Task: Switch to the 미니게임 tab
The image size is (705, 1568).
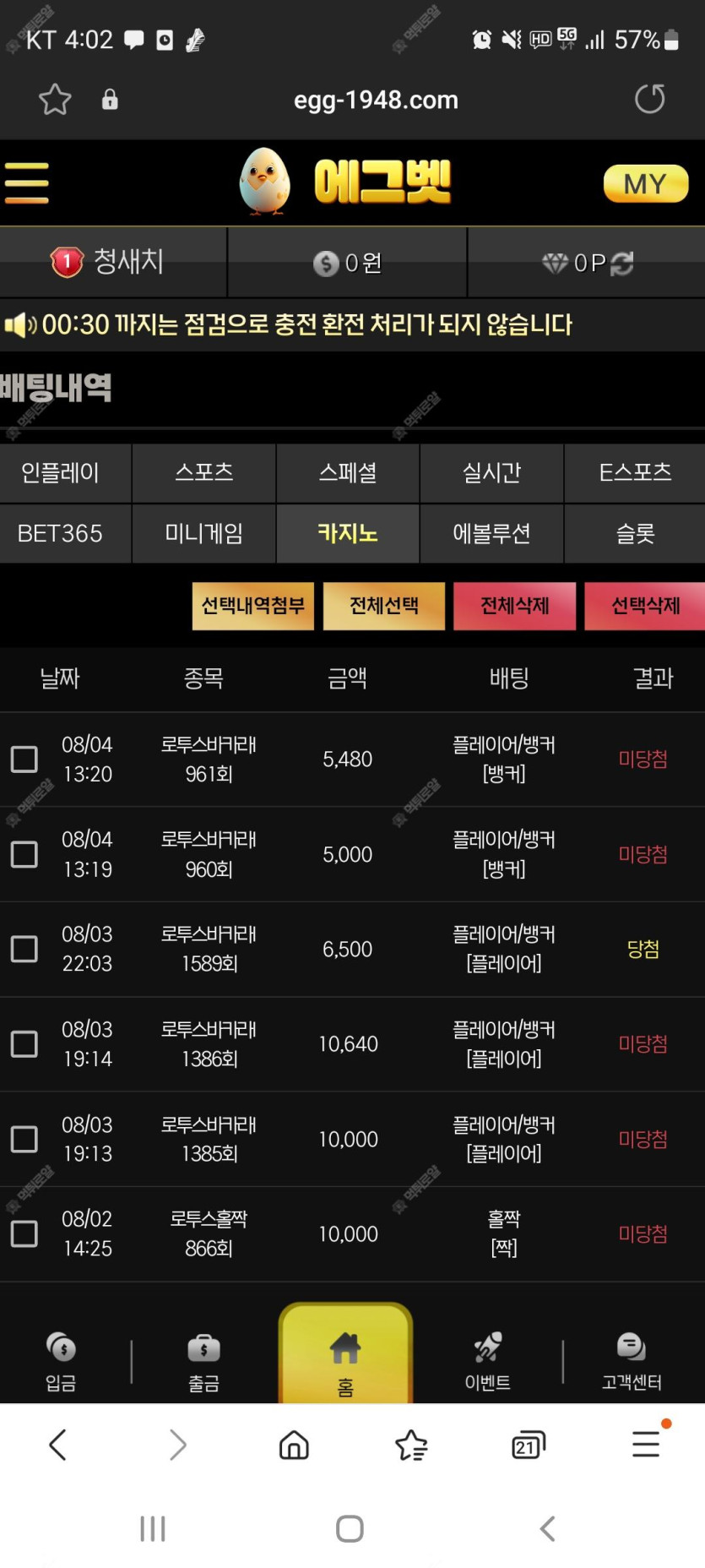Action: [x=204, y=533]
